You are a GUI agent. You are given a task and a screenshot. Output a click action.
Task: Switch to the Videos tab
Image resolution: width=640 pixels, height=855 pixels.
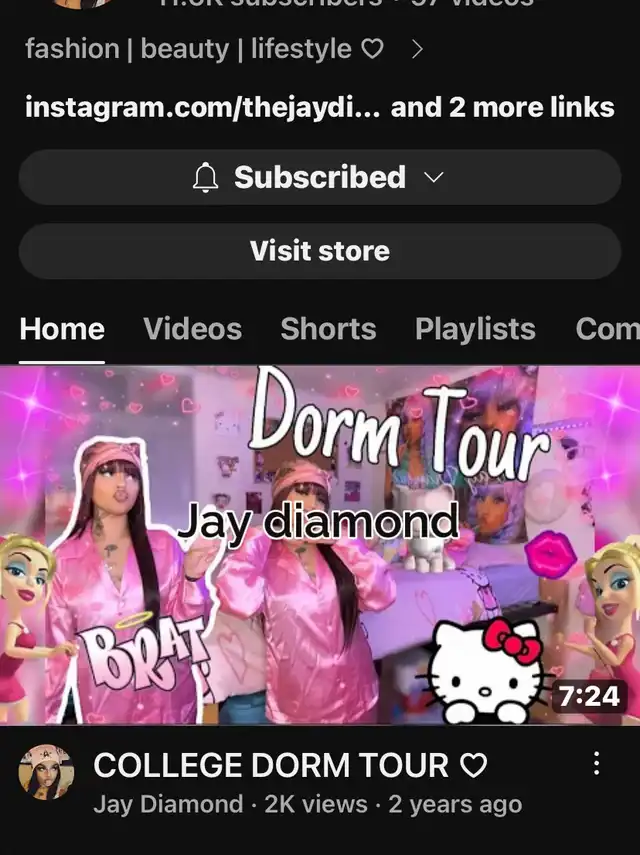(192, 329)
